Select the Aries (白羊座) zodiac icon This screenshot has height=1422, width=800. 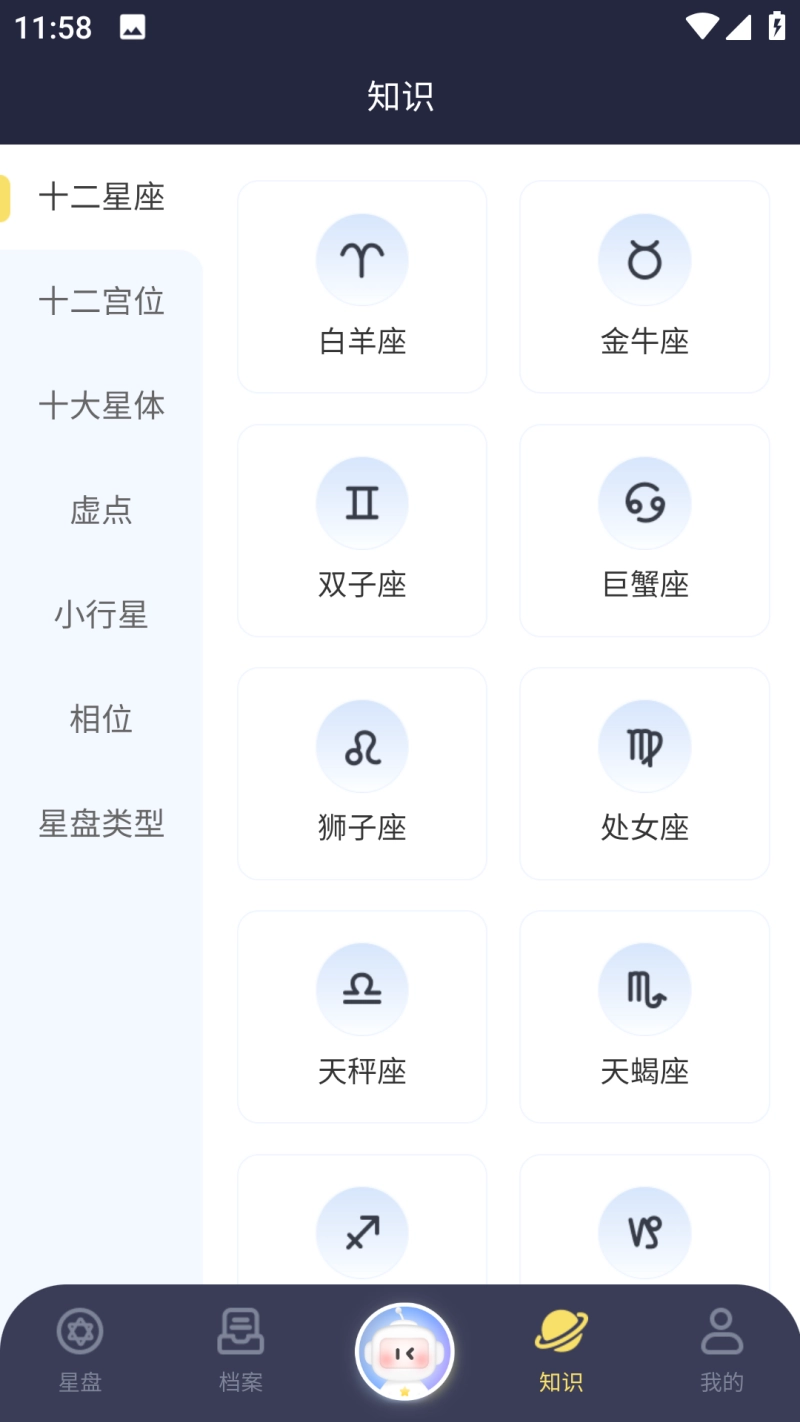point(362,259)
